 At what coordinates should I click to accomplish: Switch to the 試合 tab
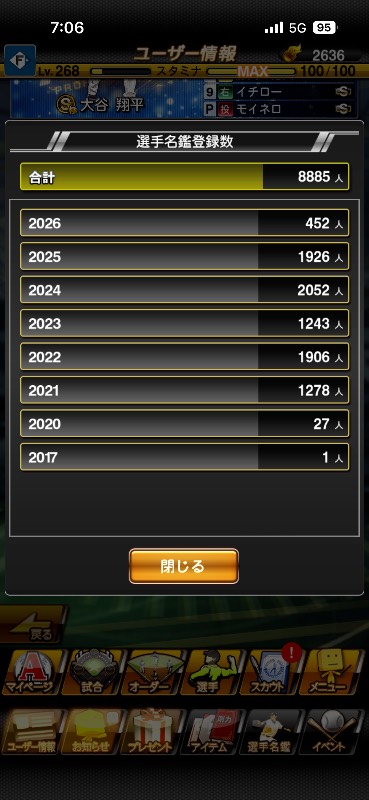(92, 672)
